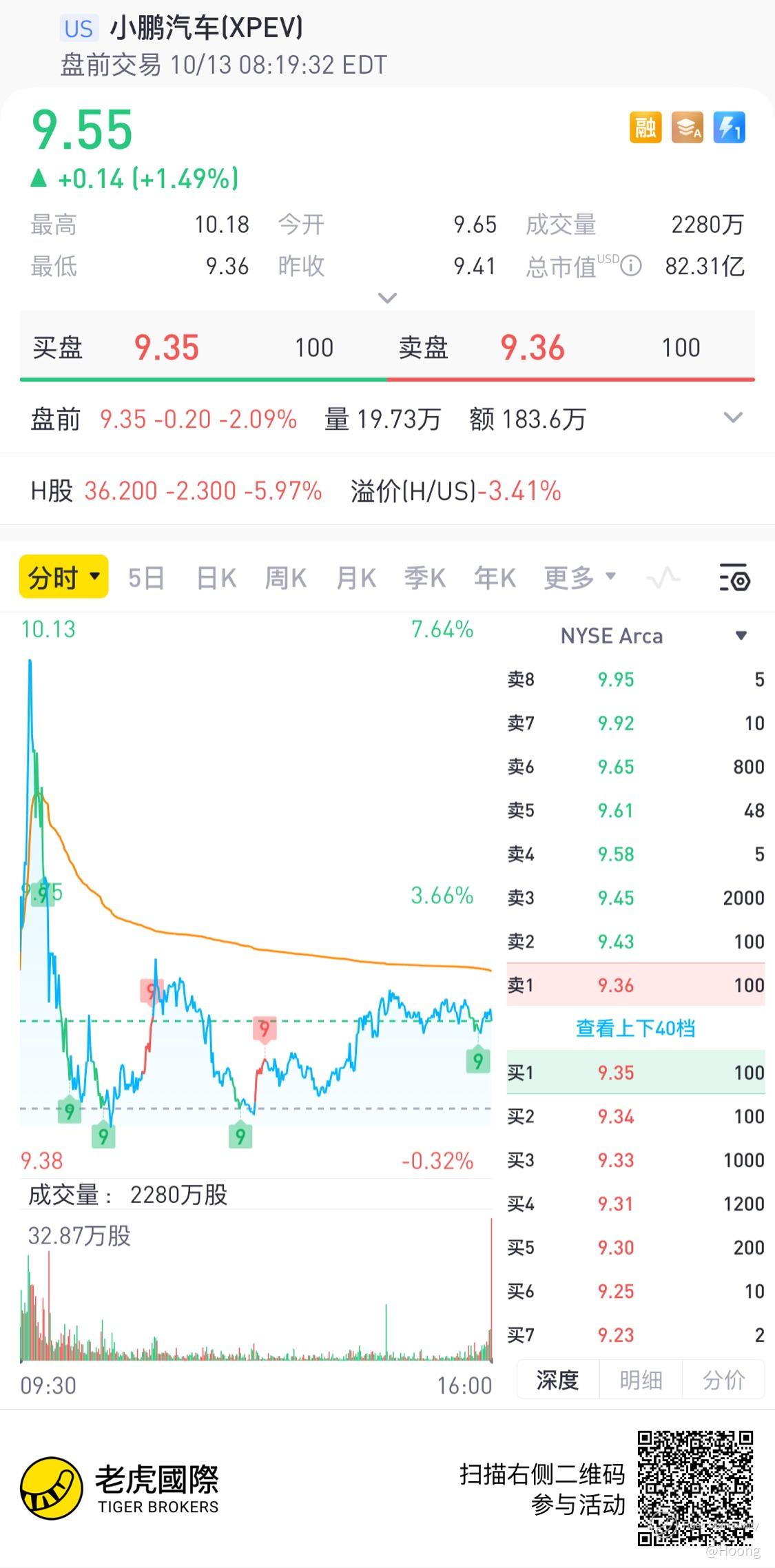The width and height of the screenshot is (775, 1568).
Task: View the 月K chart
Action: tap(355, 578)
